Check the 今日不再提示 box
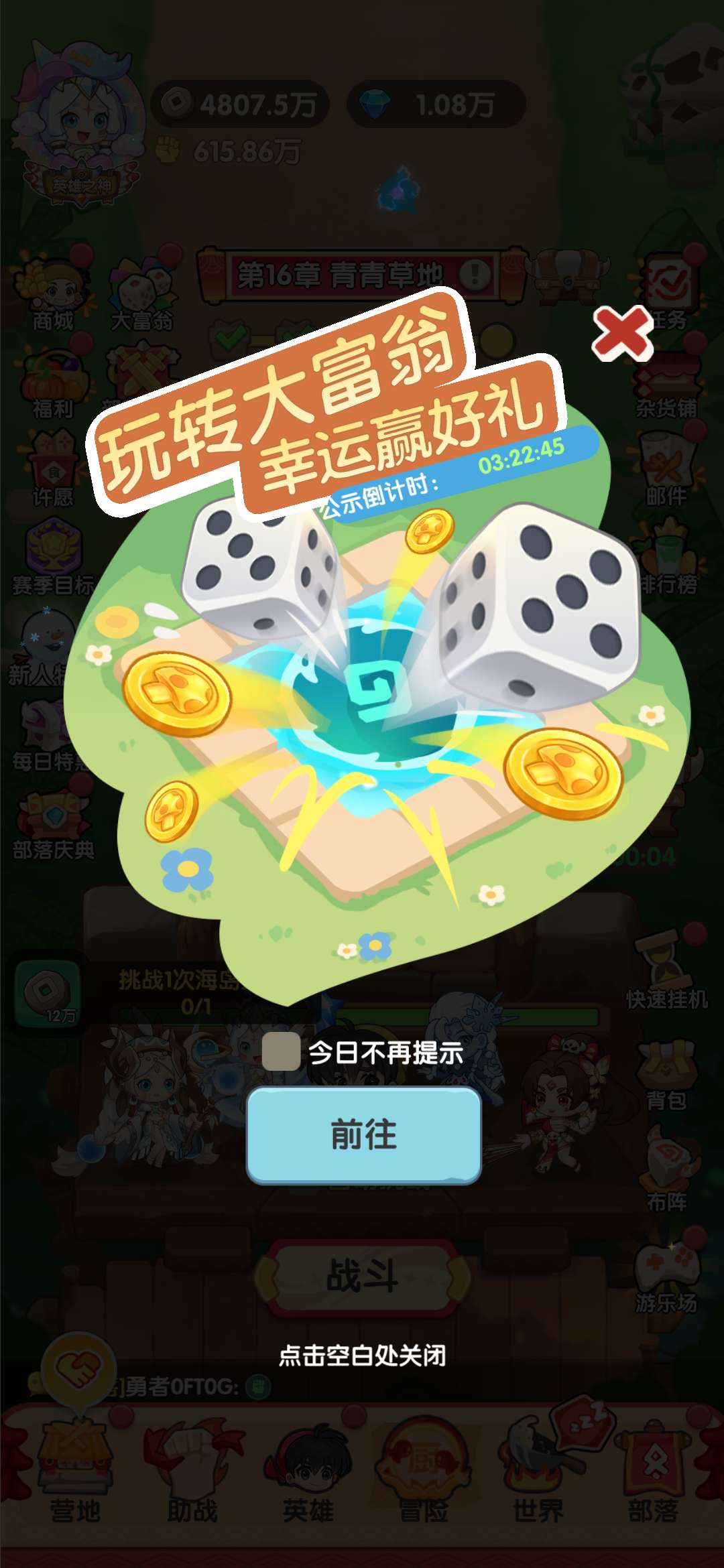This screenshot has height=1568, width=724. [x=281, y=1051]
